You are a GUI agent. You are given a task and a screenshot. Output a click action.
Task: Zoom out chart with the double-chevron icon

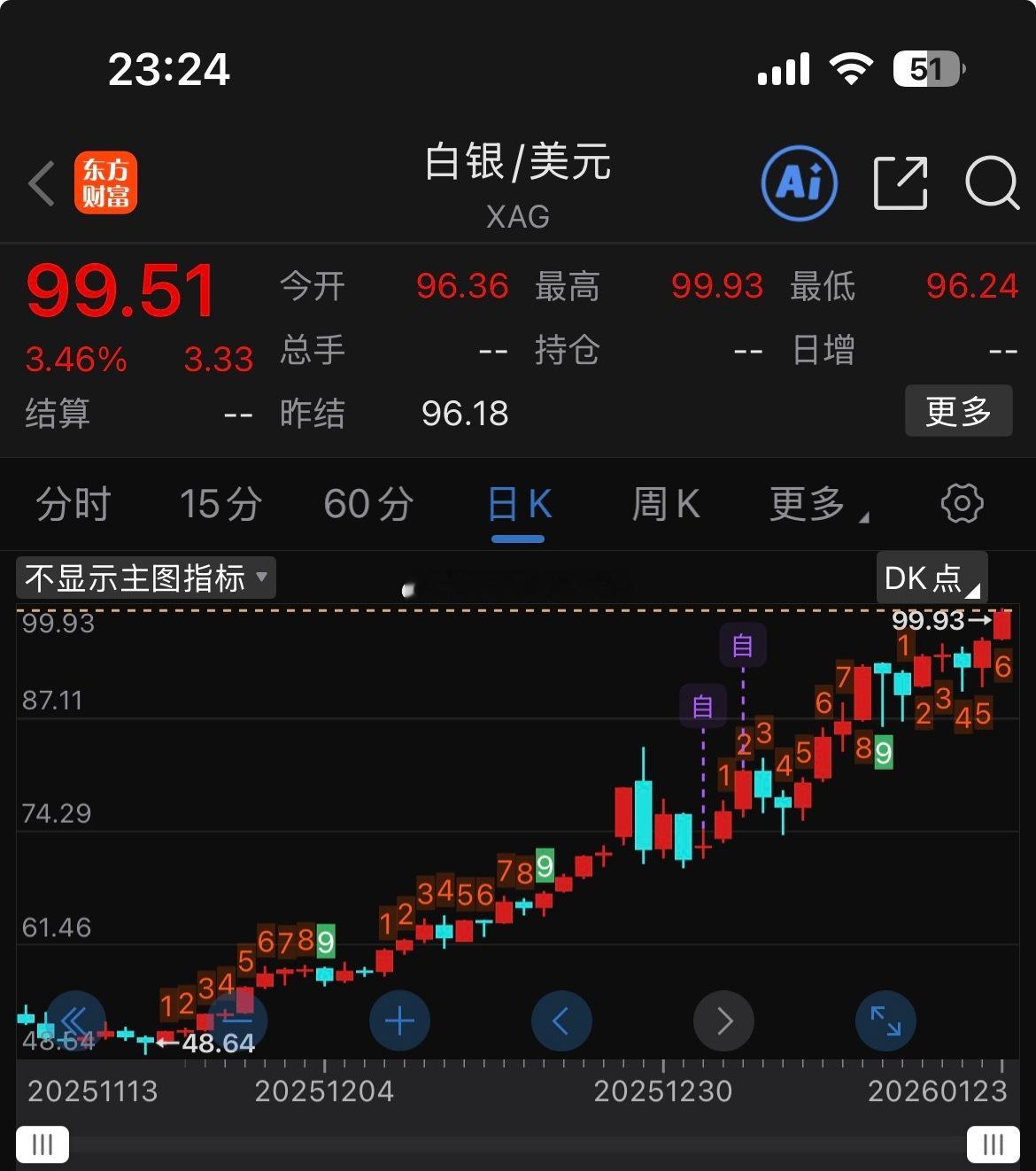(x=75, y=1020)
